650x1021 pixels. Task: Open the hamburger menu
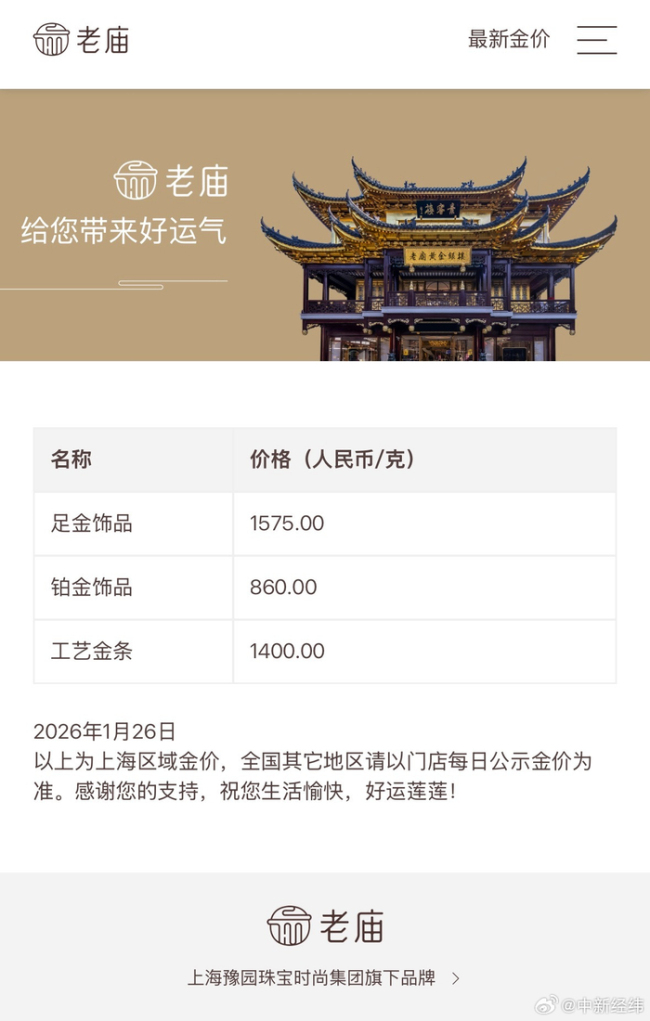596,40
